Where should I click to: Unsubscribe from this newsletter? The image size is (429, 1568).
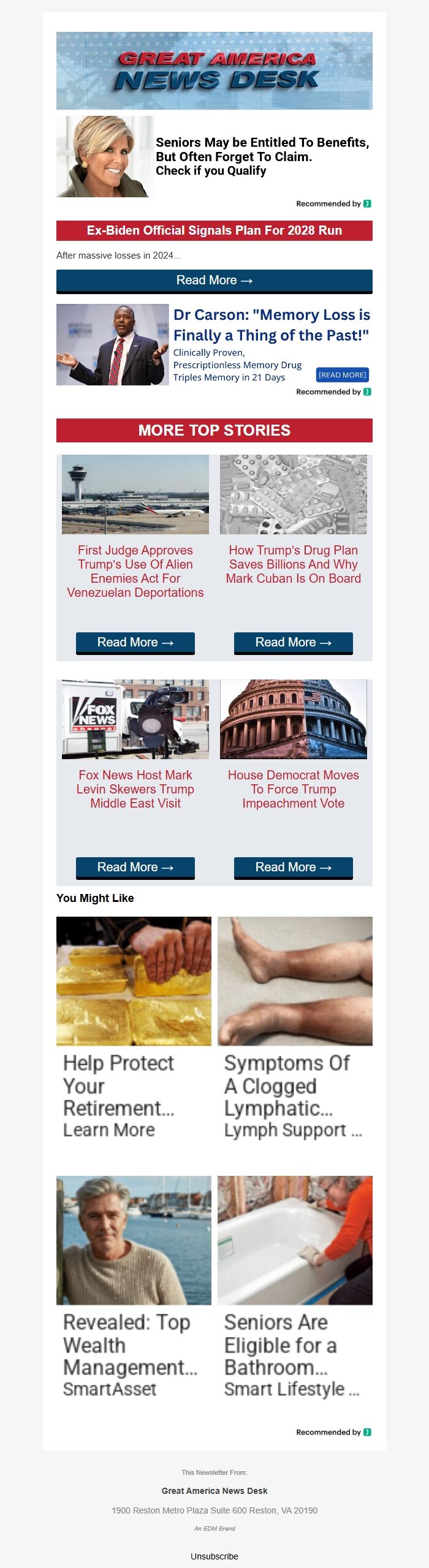tap(214, 1556)
